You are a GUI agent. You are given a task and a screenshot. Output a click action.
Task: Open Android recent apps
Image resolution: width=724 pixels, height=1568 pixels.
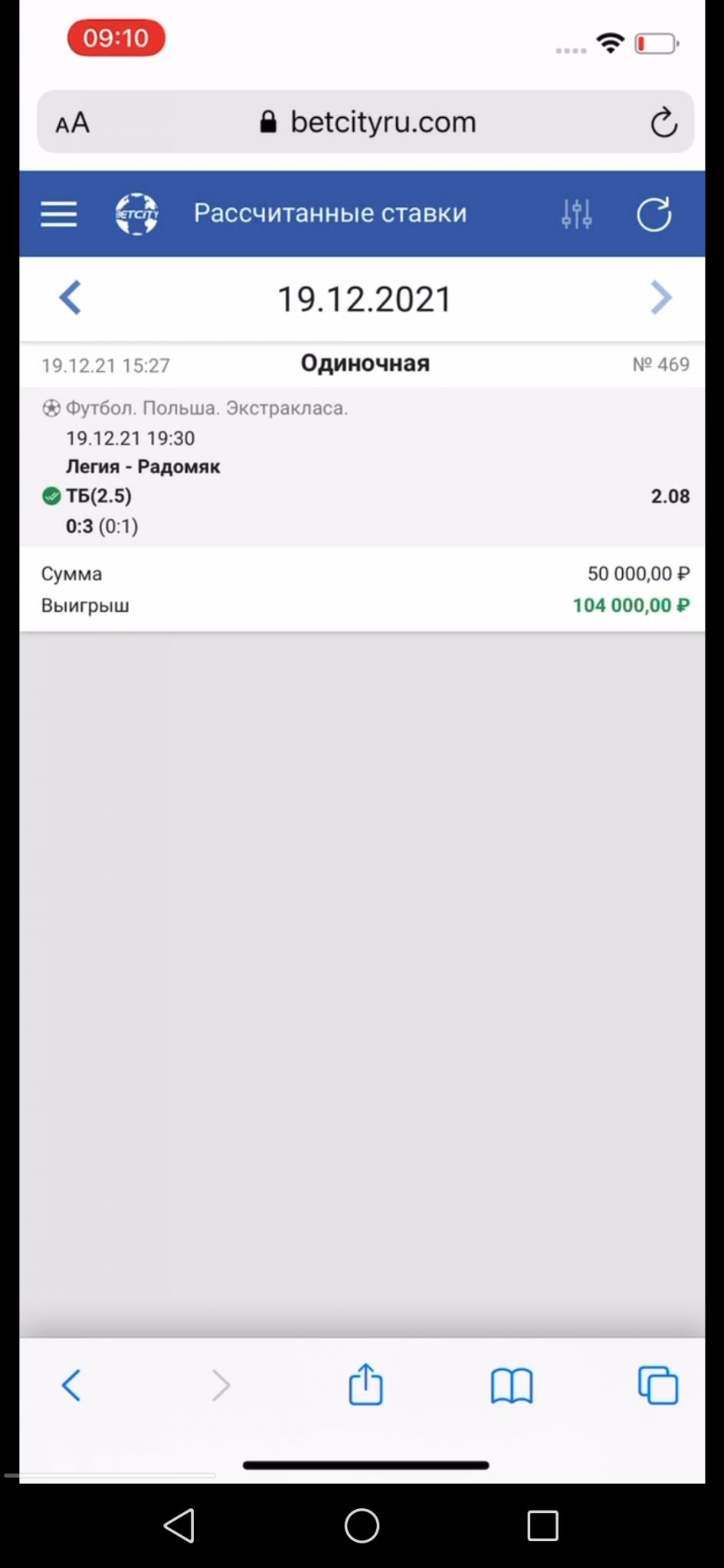click(542, 1525)
